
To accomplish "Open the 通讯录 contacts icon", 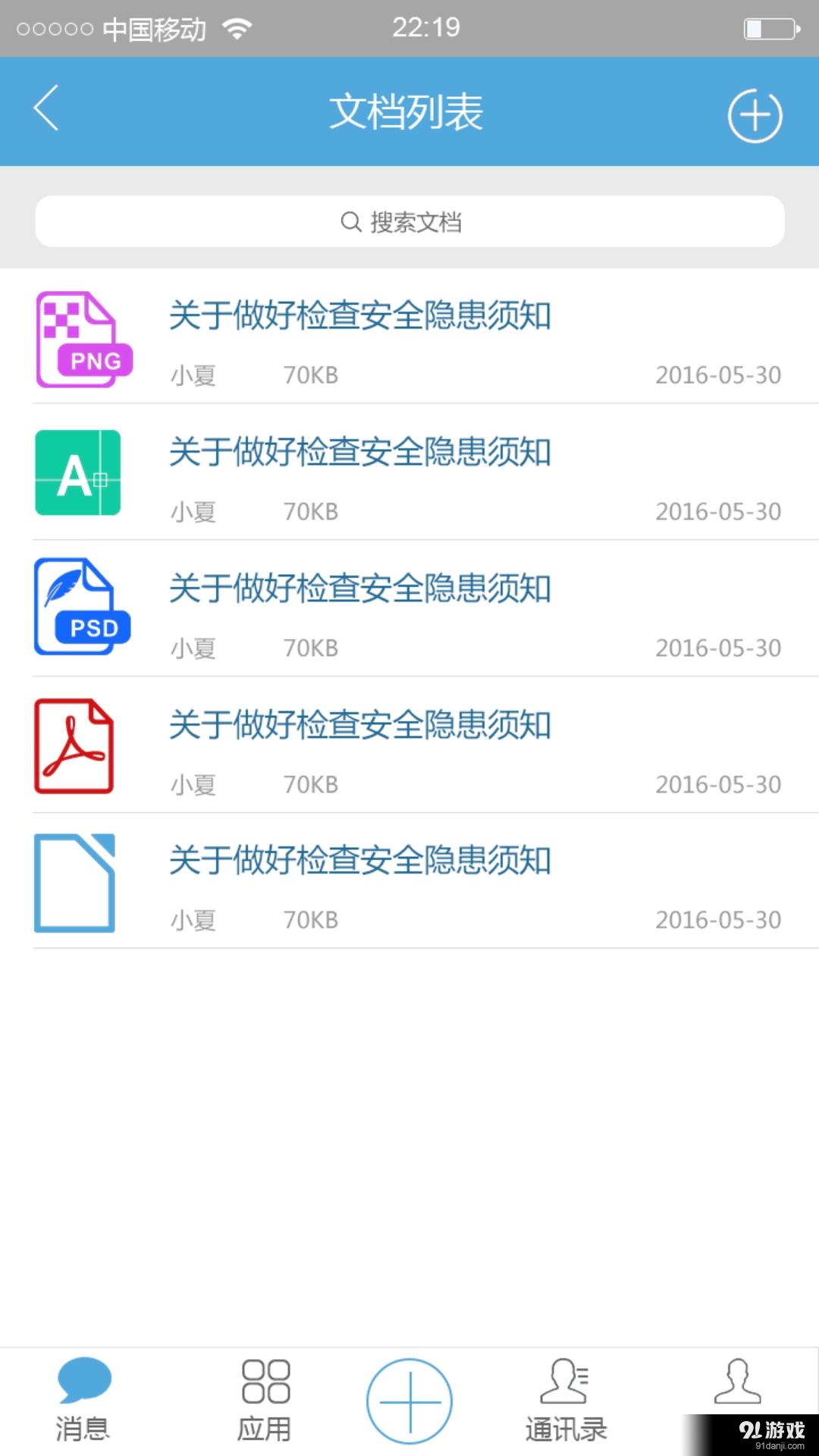I will [x=565, y=1382].
